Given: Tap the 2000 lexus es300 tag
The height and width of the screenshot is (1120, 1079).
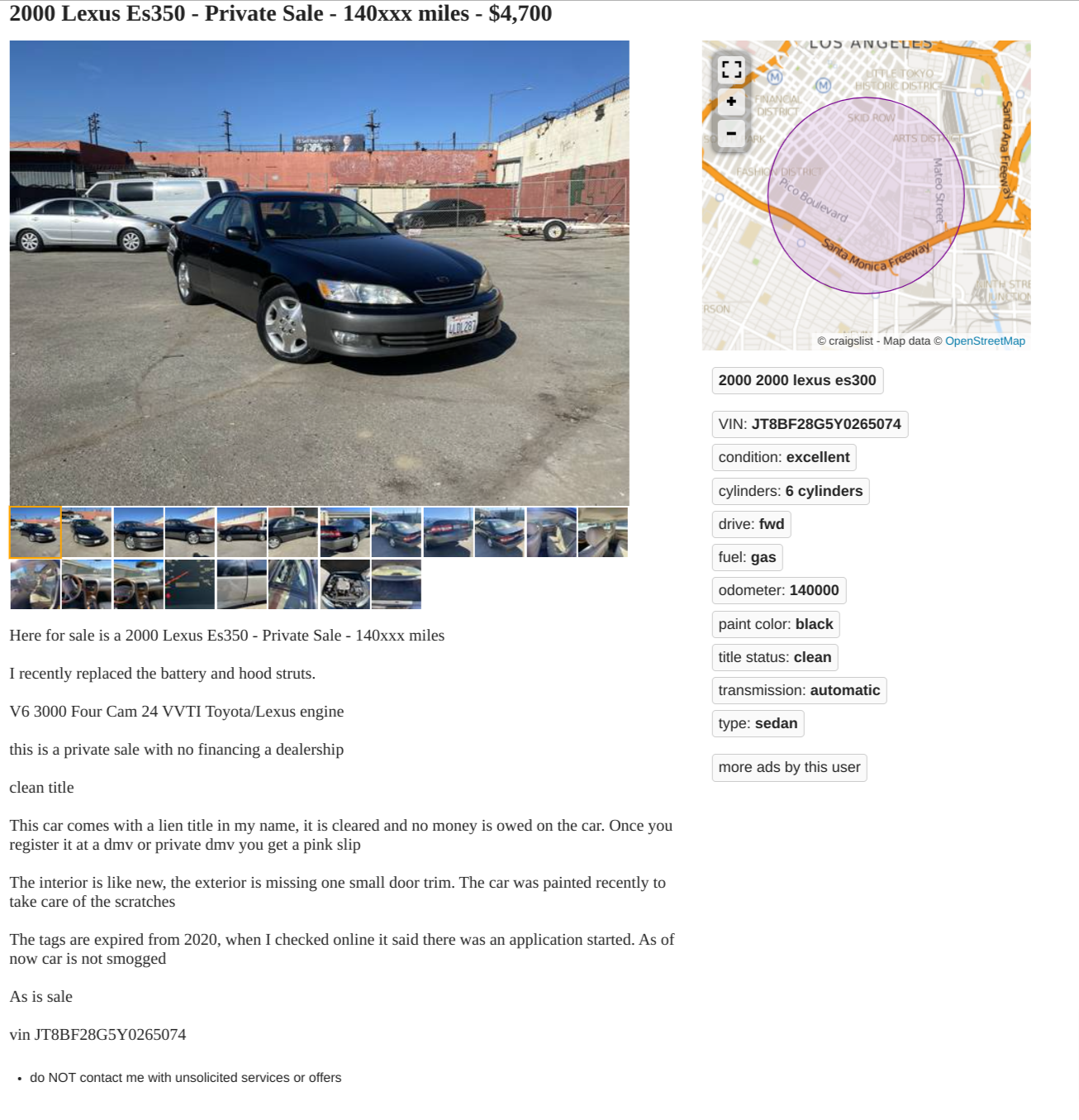Looking at the screenshot, I should (x=797, y=380).
